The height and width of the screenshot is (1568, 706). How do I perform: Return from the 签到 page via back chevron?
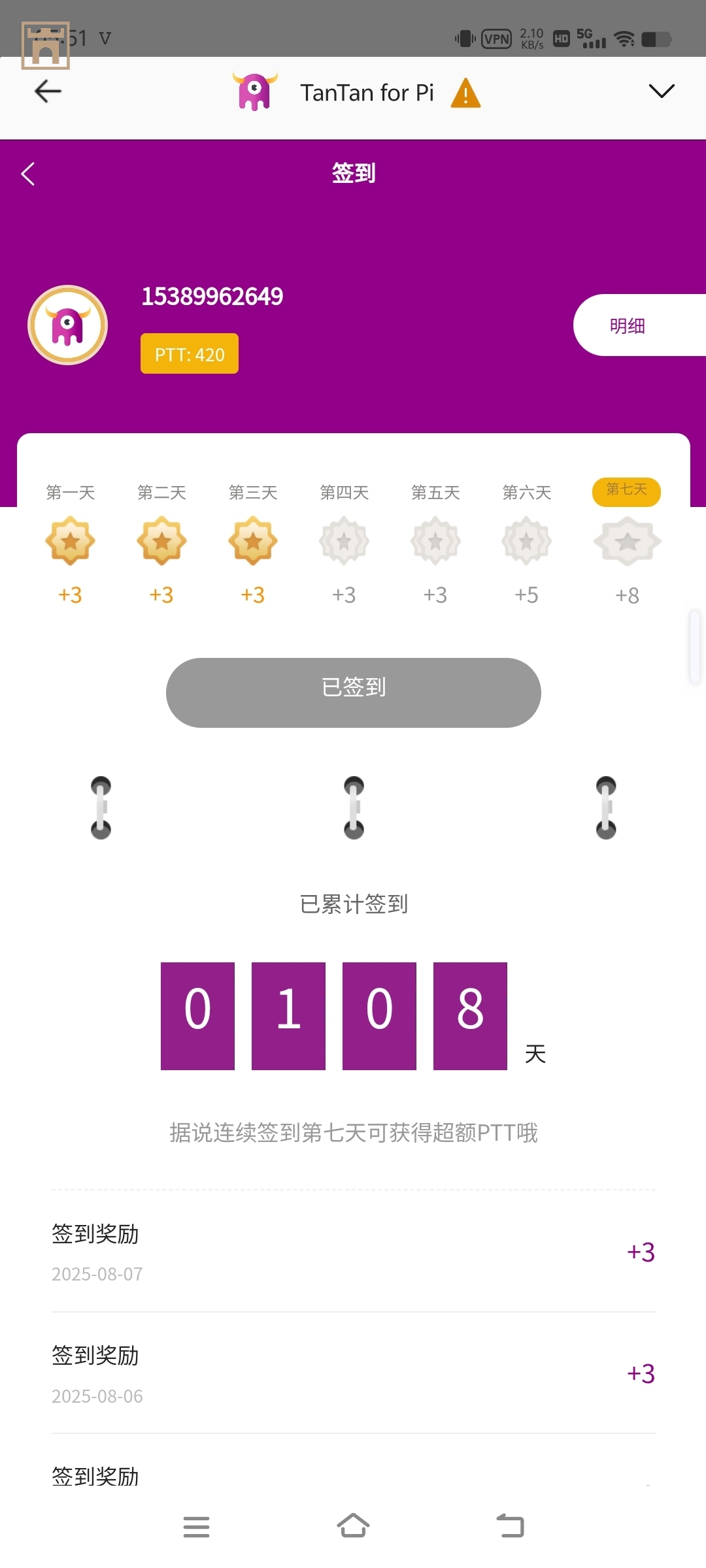(28, 174)
